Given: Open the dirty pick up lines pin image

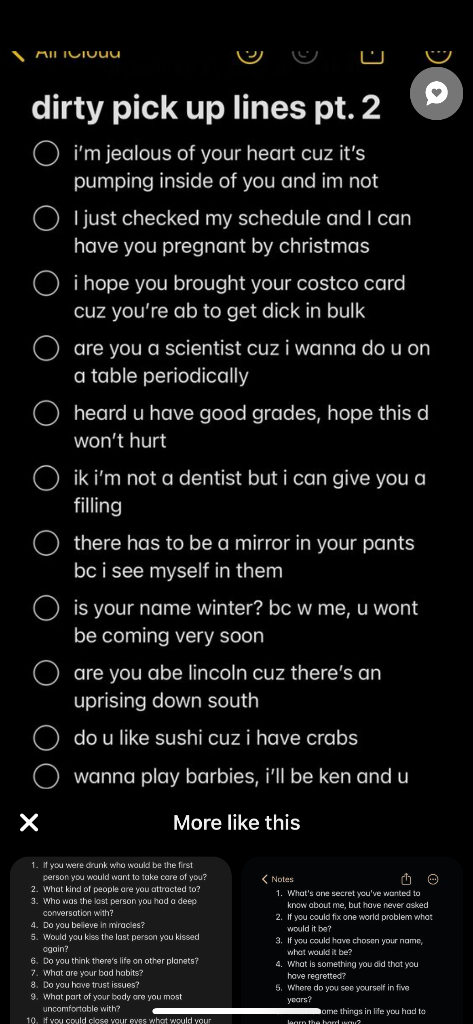Looking at the screenshot, I should point(236,405).
